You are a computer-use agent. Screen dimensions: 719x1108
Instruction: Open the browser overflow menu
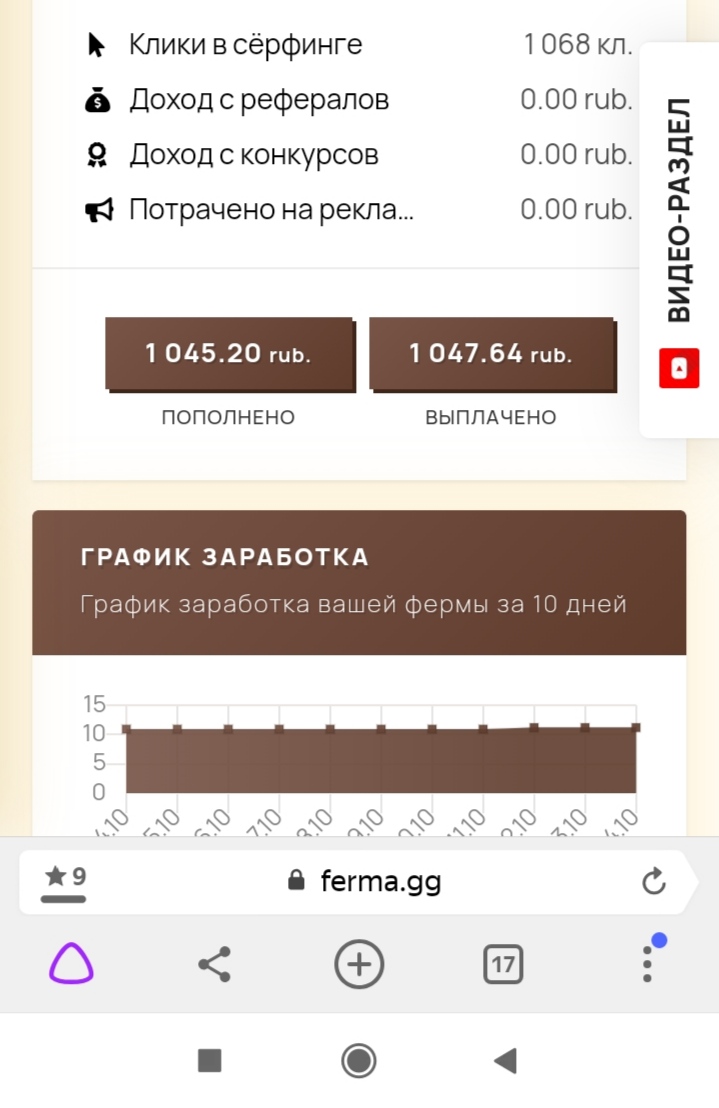648,963
